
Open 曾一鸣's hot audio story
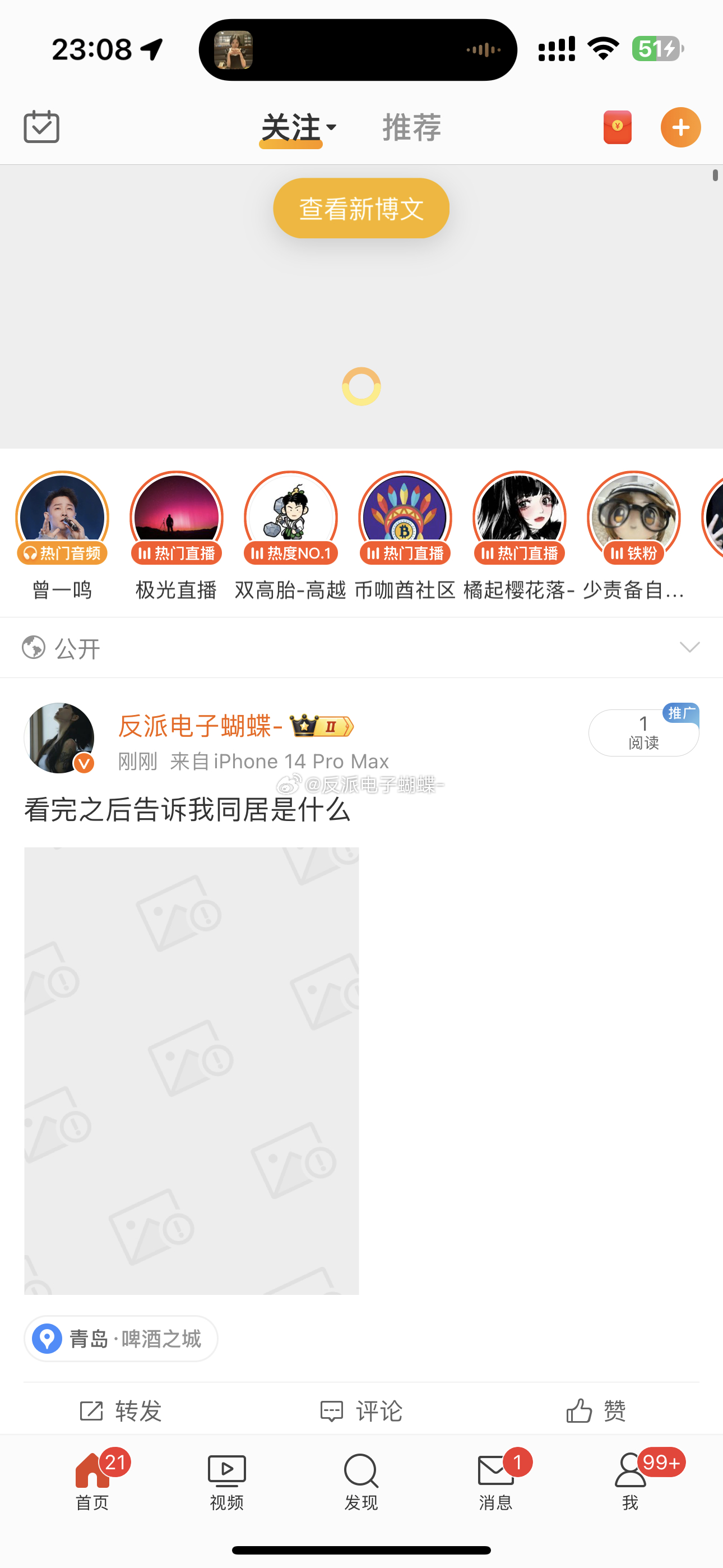pyautogui.click(x=62, y=518)
